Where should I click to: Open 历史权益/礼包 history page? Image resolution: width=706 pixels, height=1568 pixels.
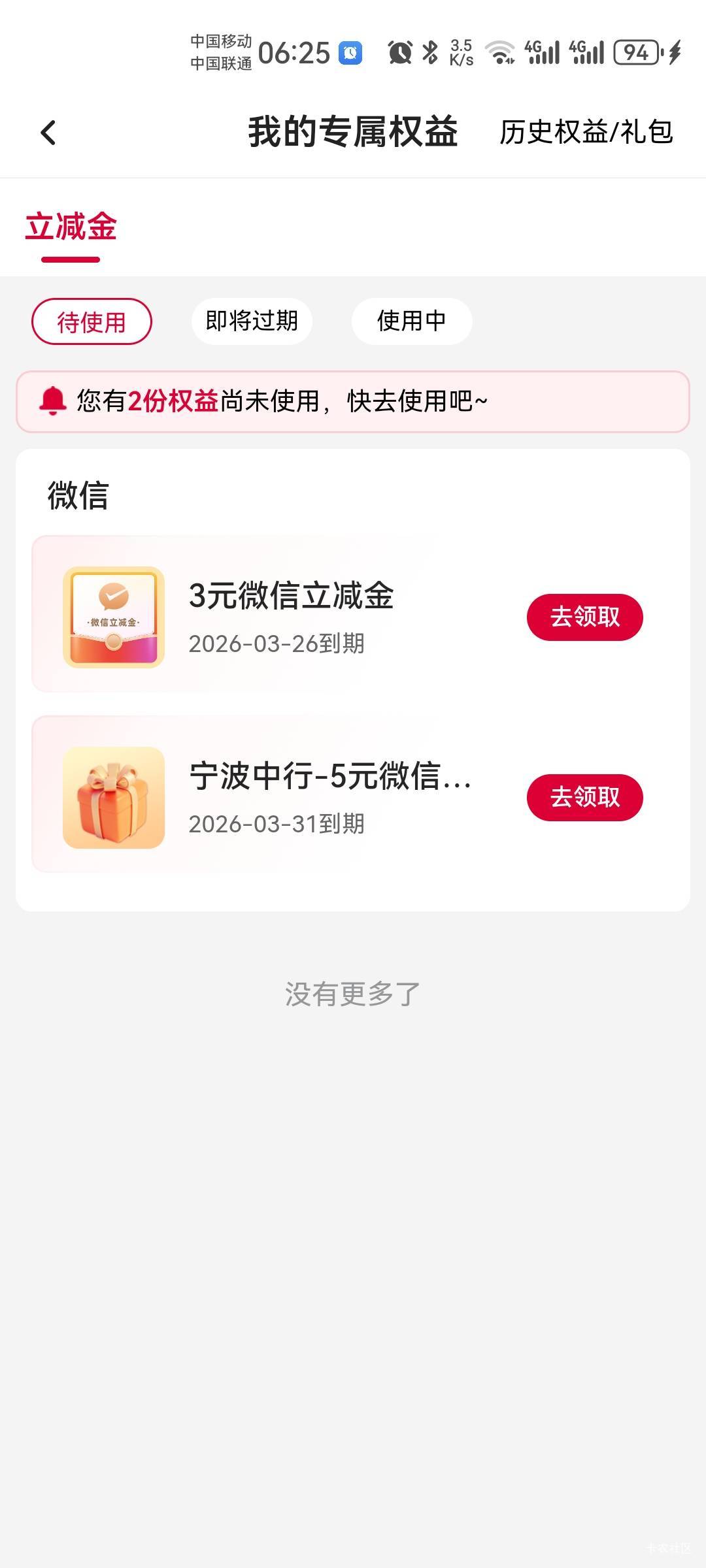point(586,133)
